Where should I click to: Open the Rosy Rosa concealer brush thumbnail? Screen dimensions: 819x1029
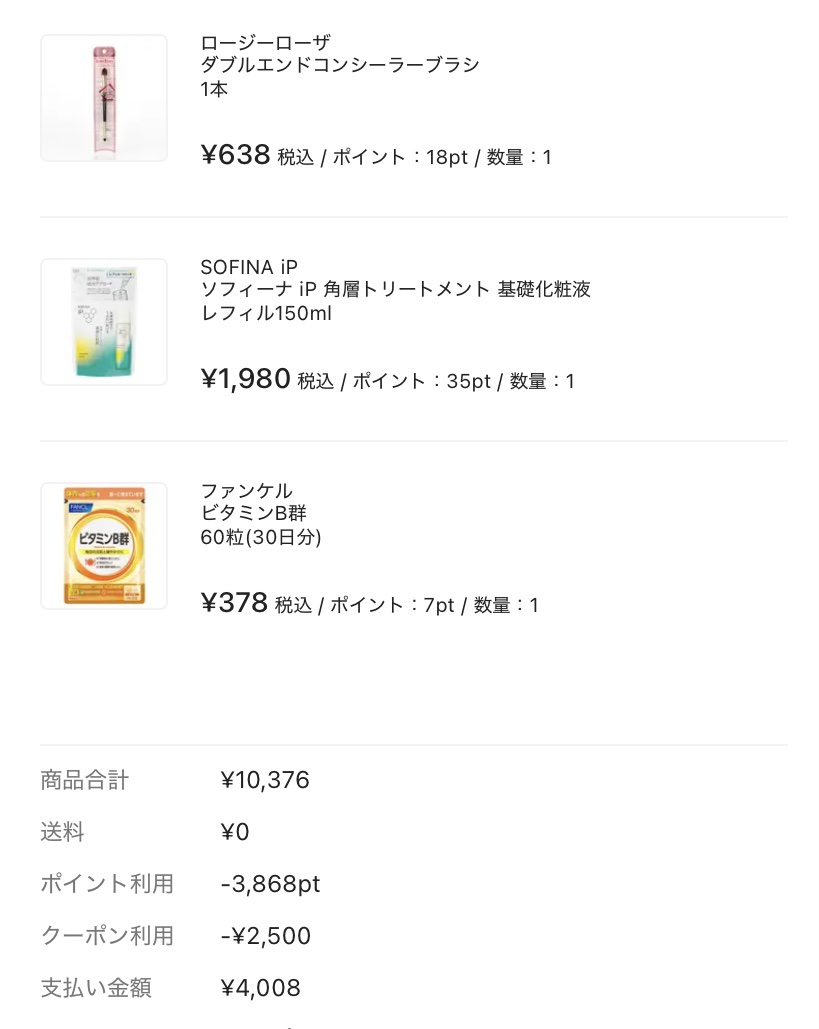tap(103, 97)
